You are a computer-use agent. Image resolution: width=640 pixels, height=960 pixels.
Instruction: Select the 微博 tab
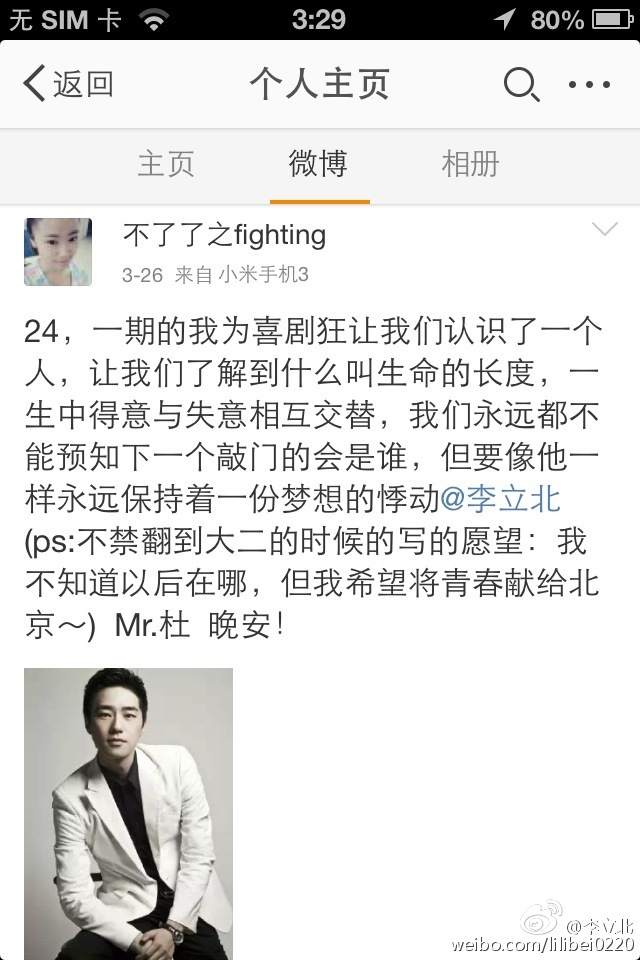pos(319,164)
